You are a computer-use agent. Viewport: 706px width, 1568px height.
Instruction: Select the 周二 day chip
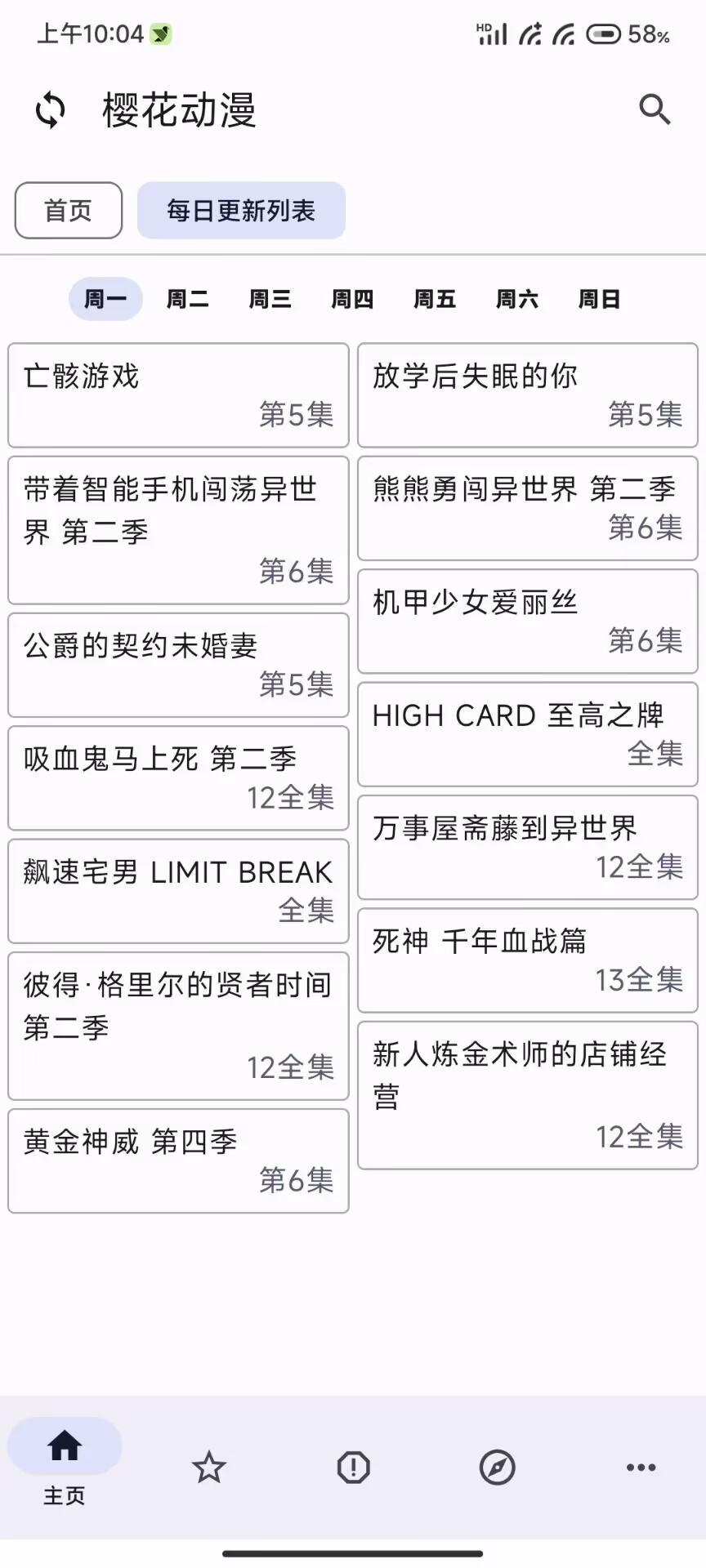tap(187, 299)
